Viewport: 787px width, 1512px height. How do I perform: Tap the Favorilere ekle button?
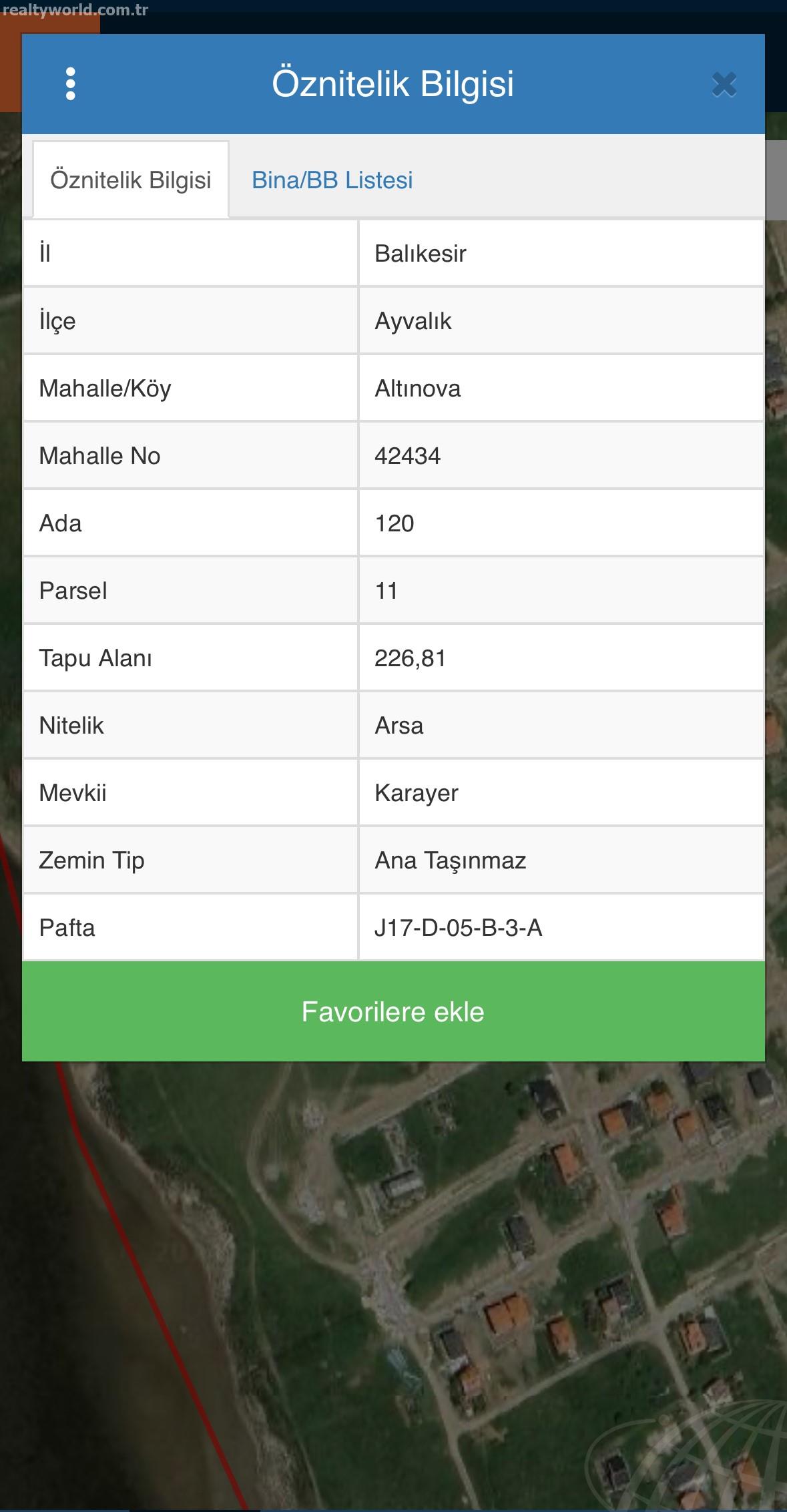(x=393, y=1011)
